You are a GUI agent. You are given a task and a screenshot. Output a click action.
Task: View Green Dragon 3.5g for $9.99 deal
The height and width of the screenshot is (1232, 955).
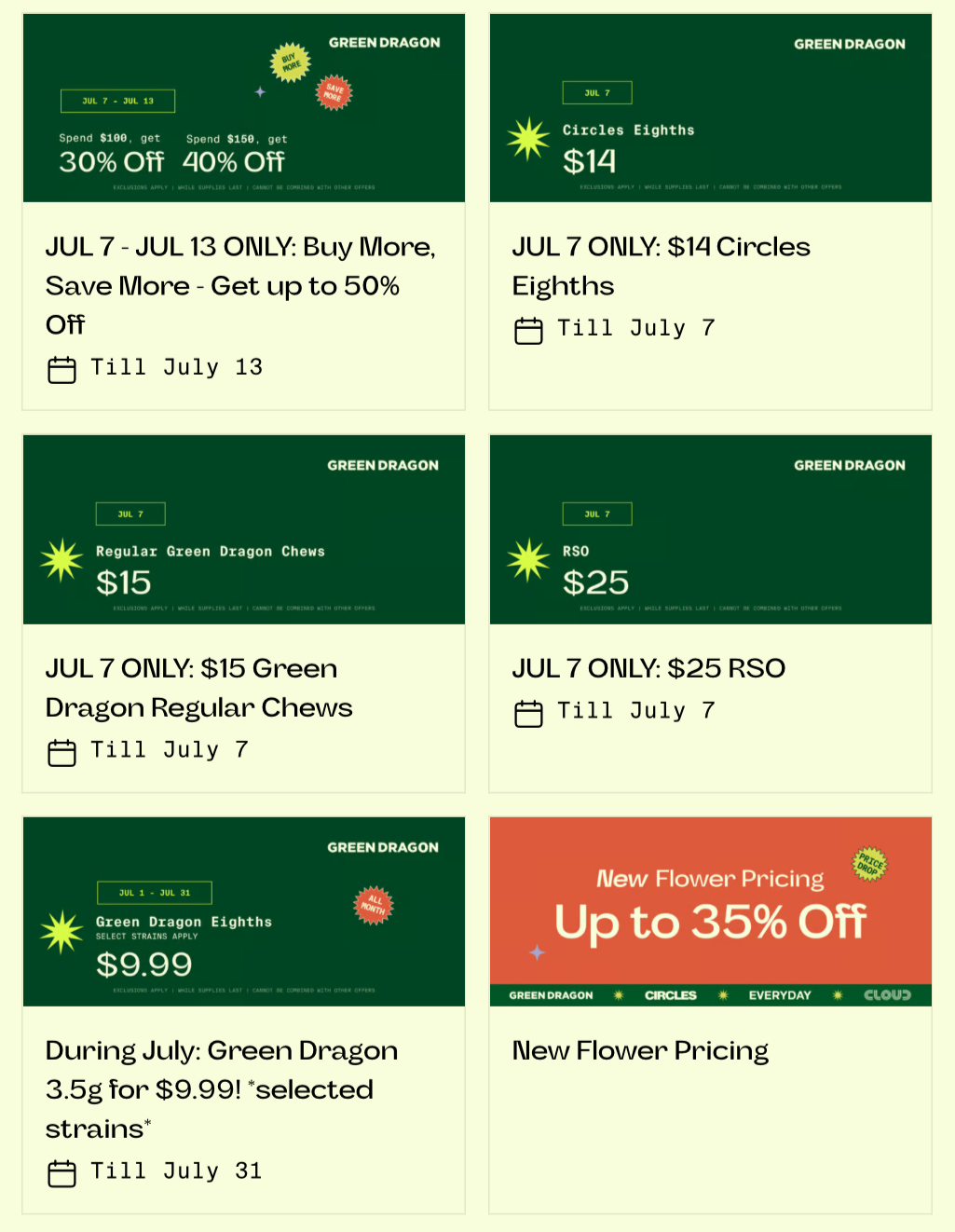point(222,1088)
